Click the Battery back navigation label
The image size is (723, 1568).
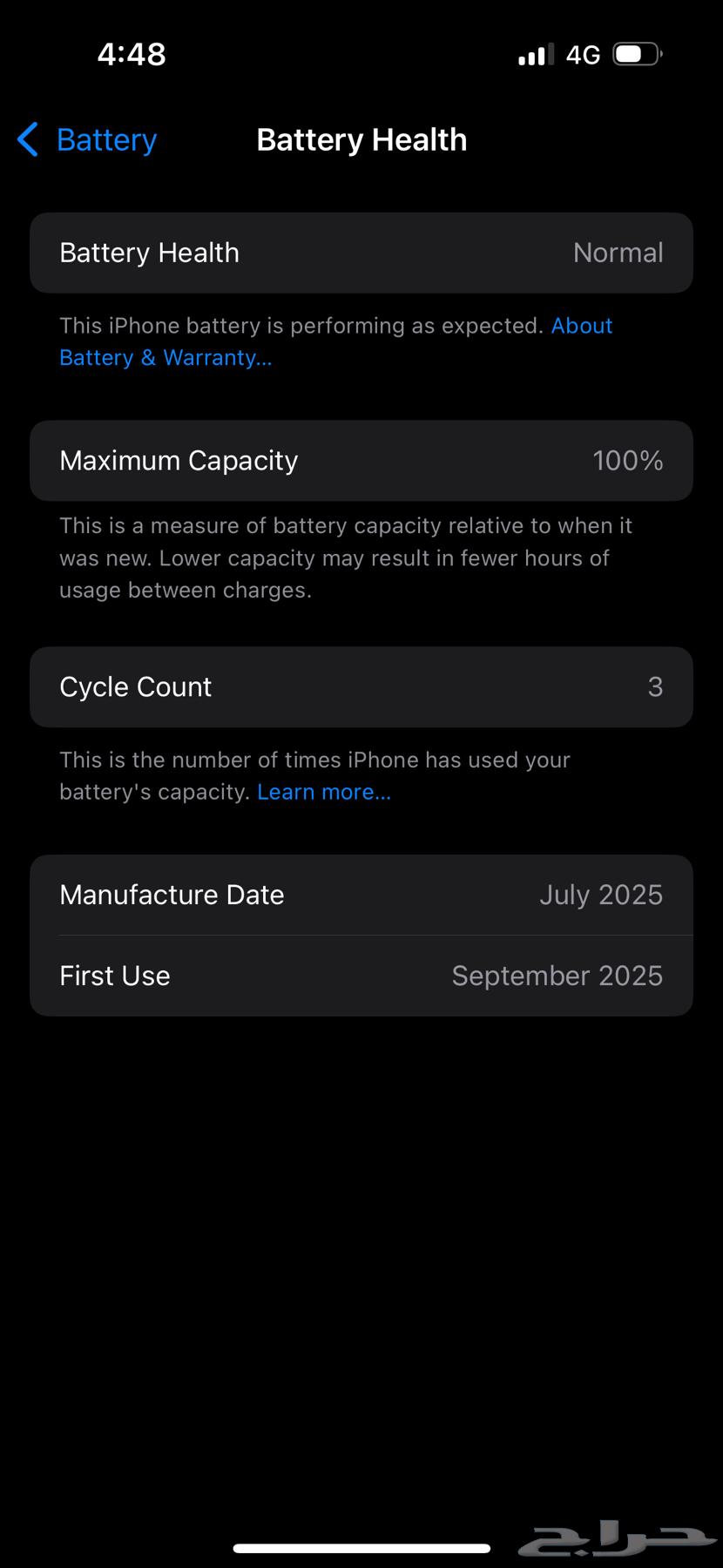click(x=105, y=139)
